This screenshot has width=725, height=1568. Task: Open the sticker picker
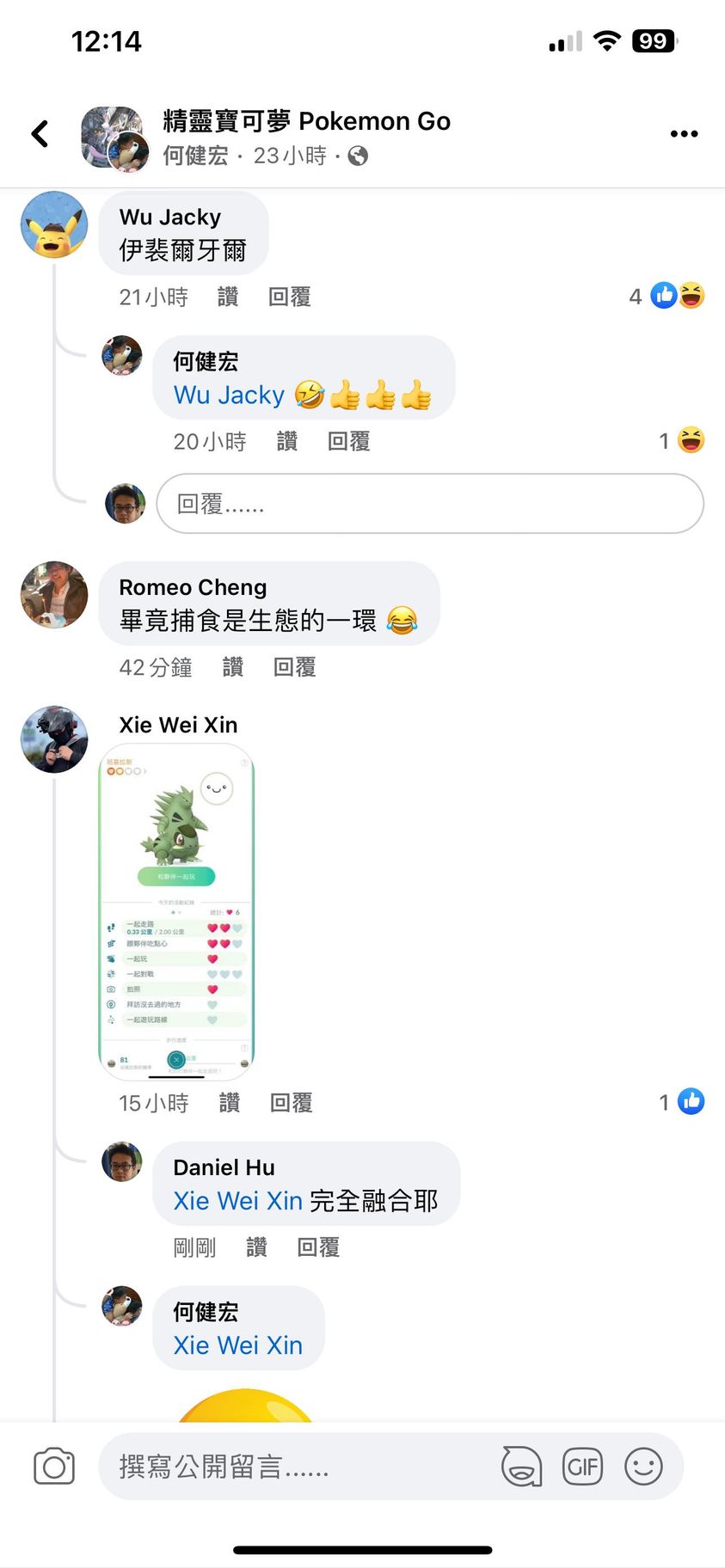coord(521,1467)
